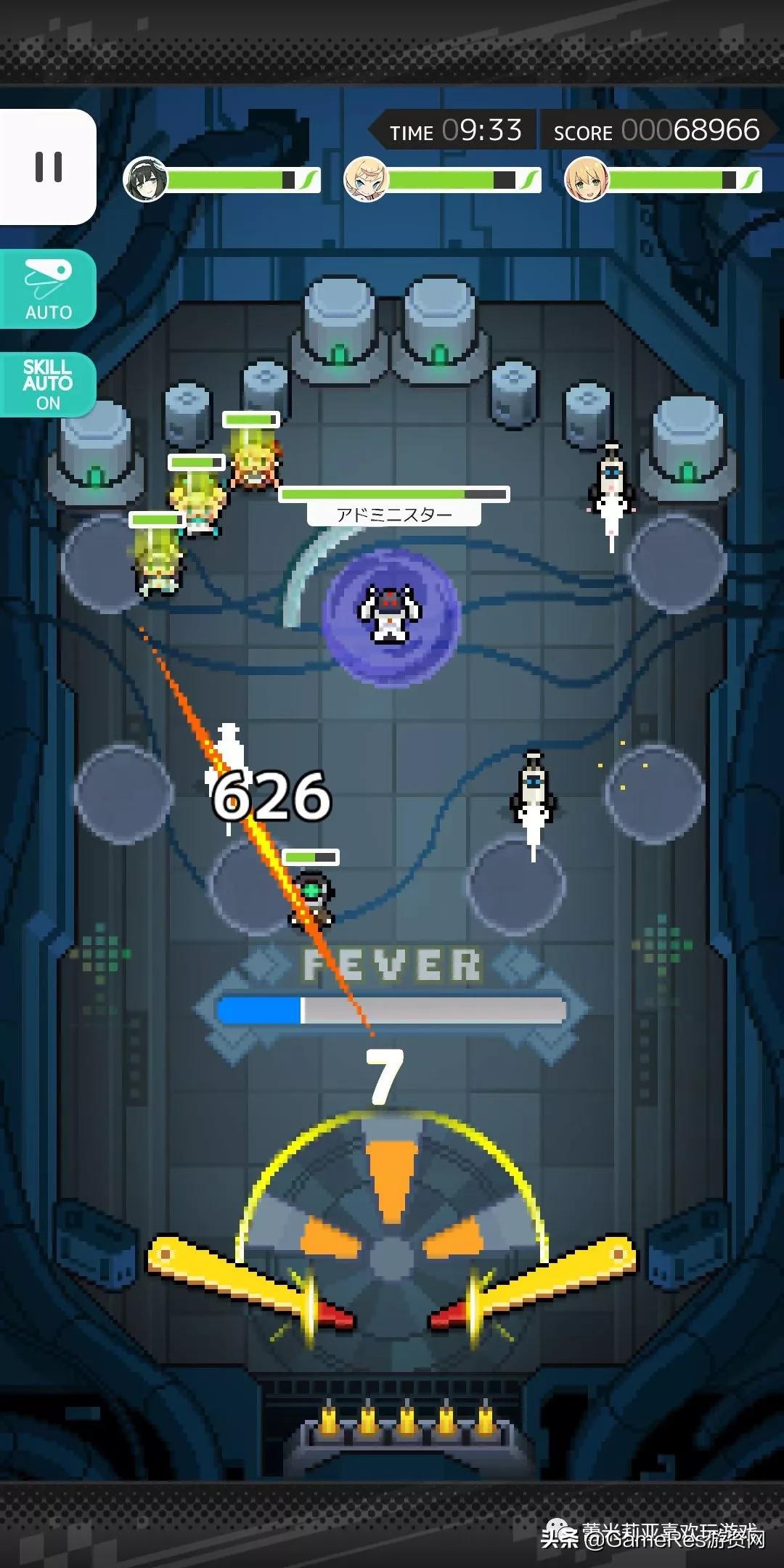The height and width of the screenshot is (1568, 784).
Task: Pause the game
Action: pos(47,167)
